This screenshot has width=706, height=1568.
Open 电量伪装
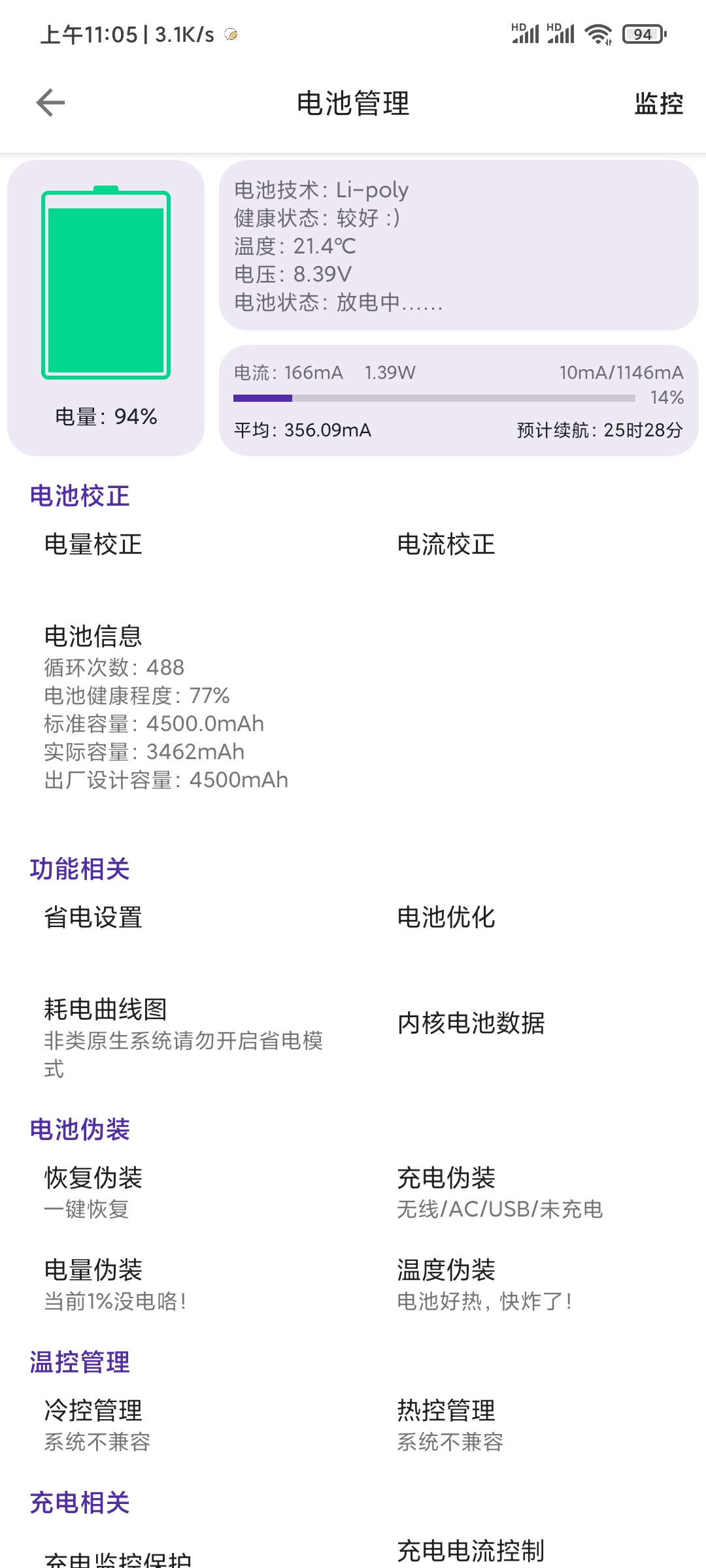point(114,1284)
